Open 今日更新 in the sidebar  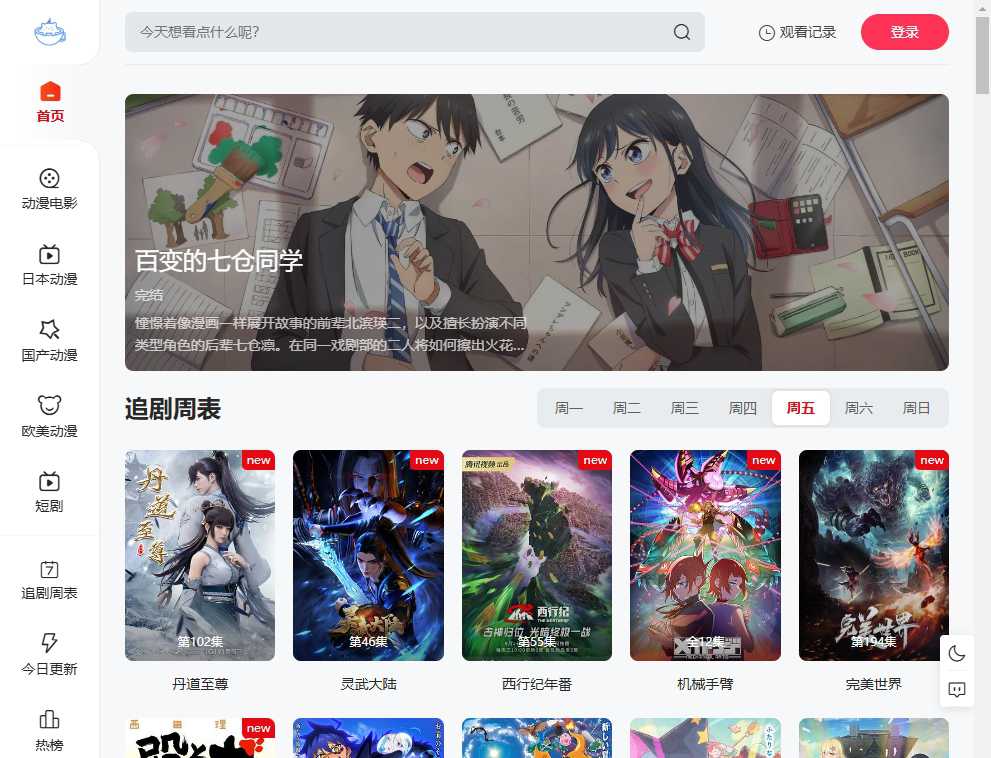click(x=50, y=654)
